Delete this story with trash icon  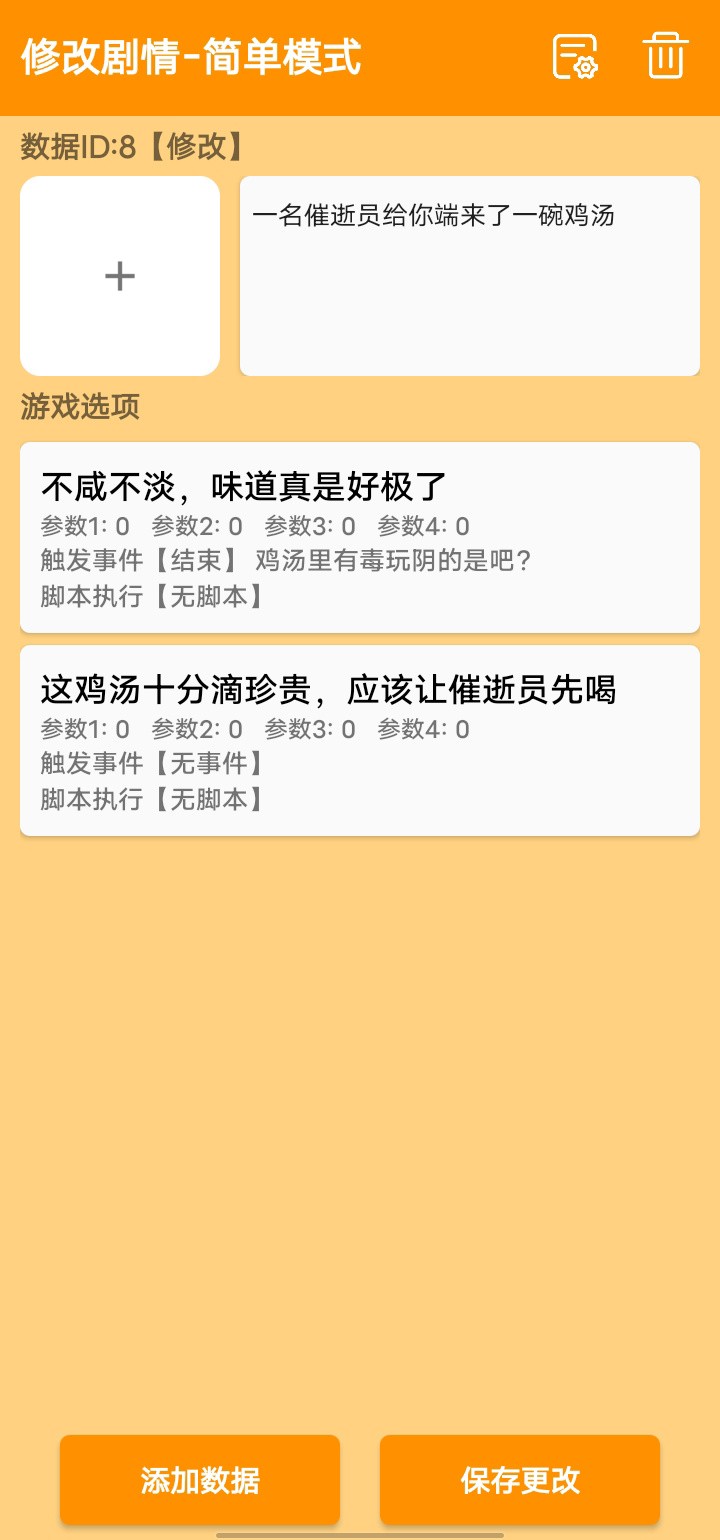coord(665,56)
